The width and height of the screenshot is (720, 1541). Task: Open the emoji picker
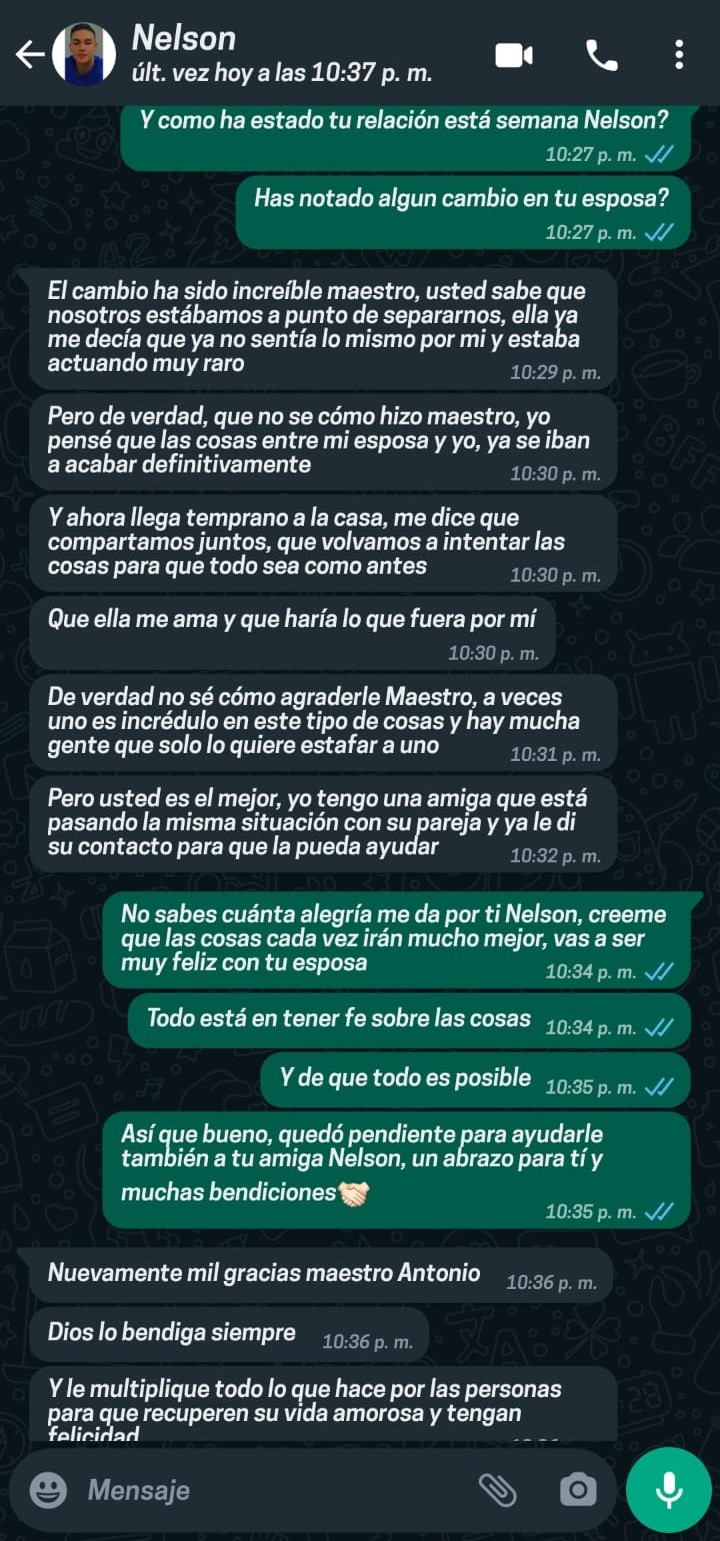click(48, 1490)
